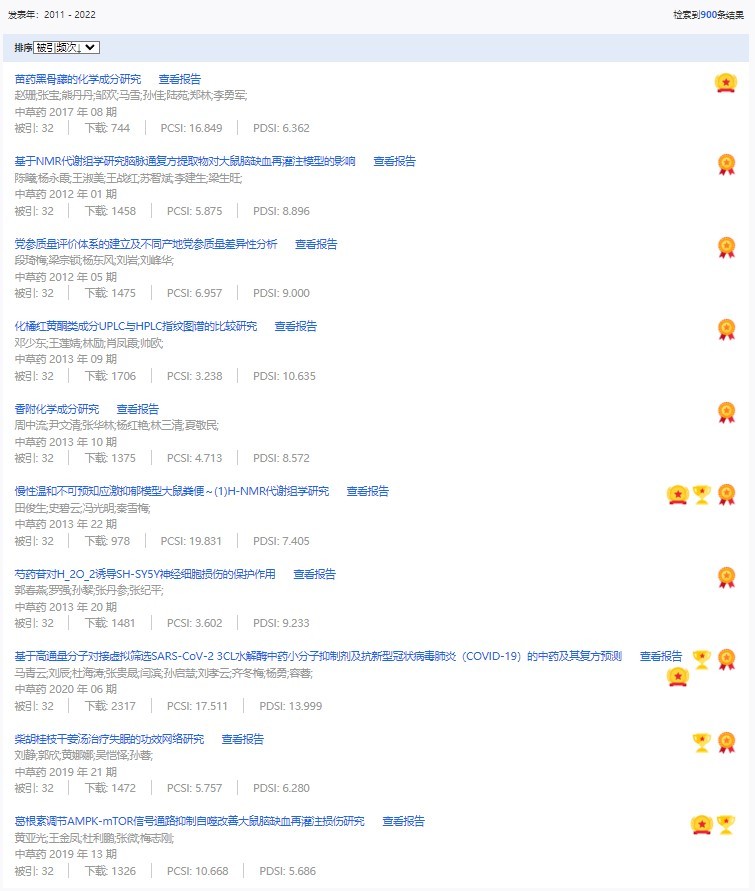
Task: Open article 化橘红黄酮类成分UPLC与HPLC指纹图谱
Action: coord(135,326)
